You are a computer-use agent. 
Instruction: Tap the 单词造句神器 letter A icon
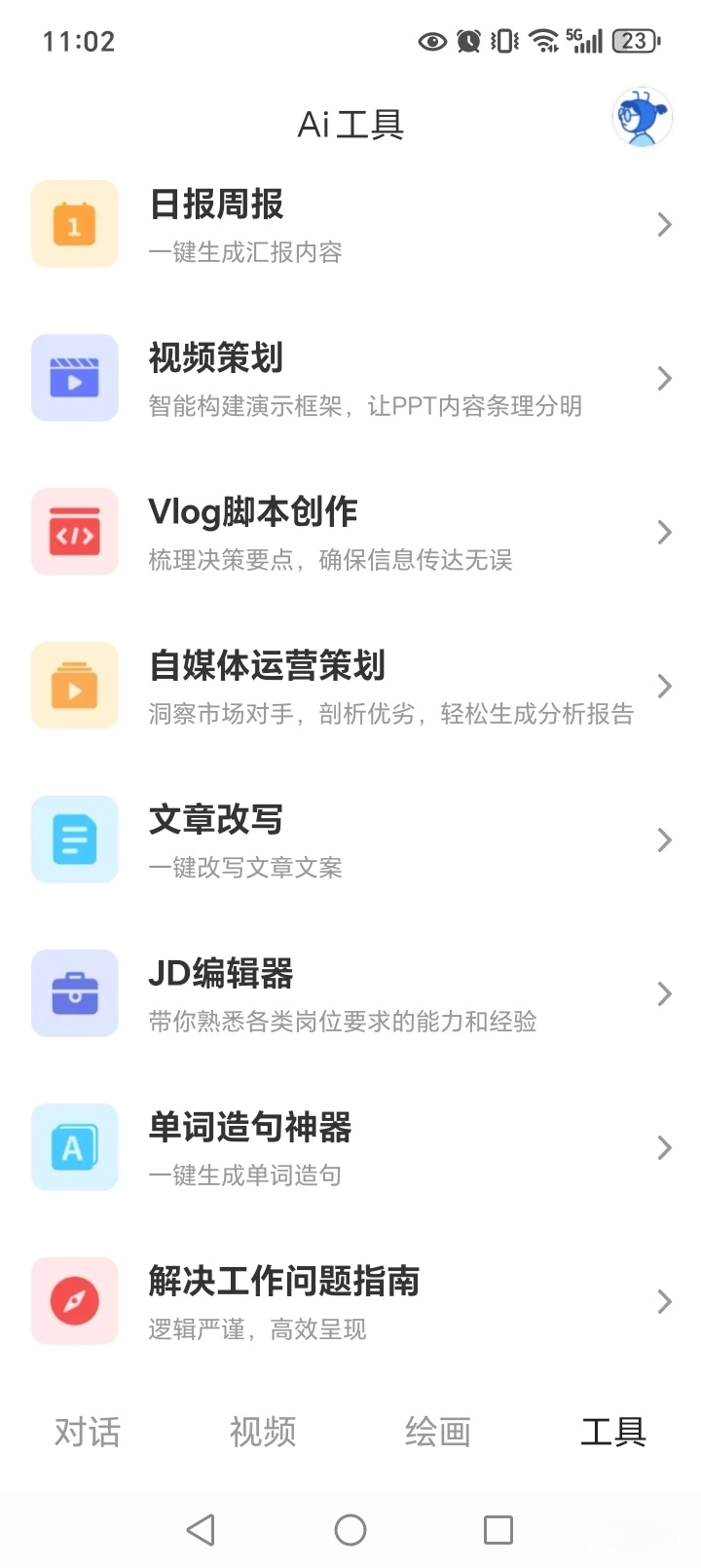[x=74, y=1147]
